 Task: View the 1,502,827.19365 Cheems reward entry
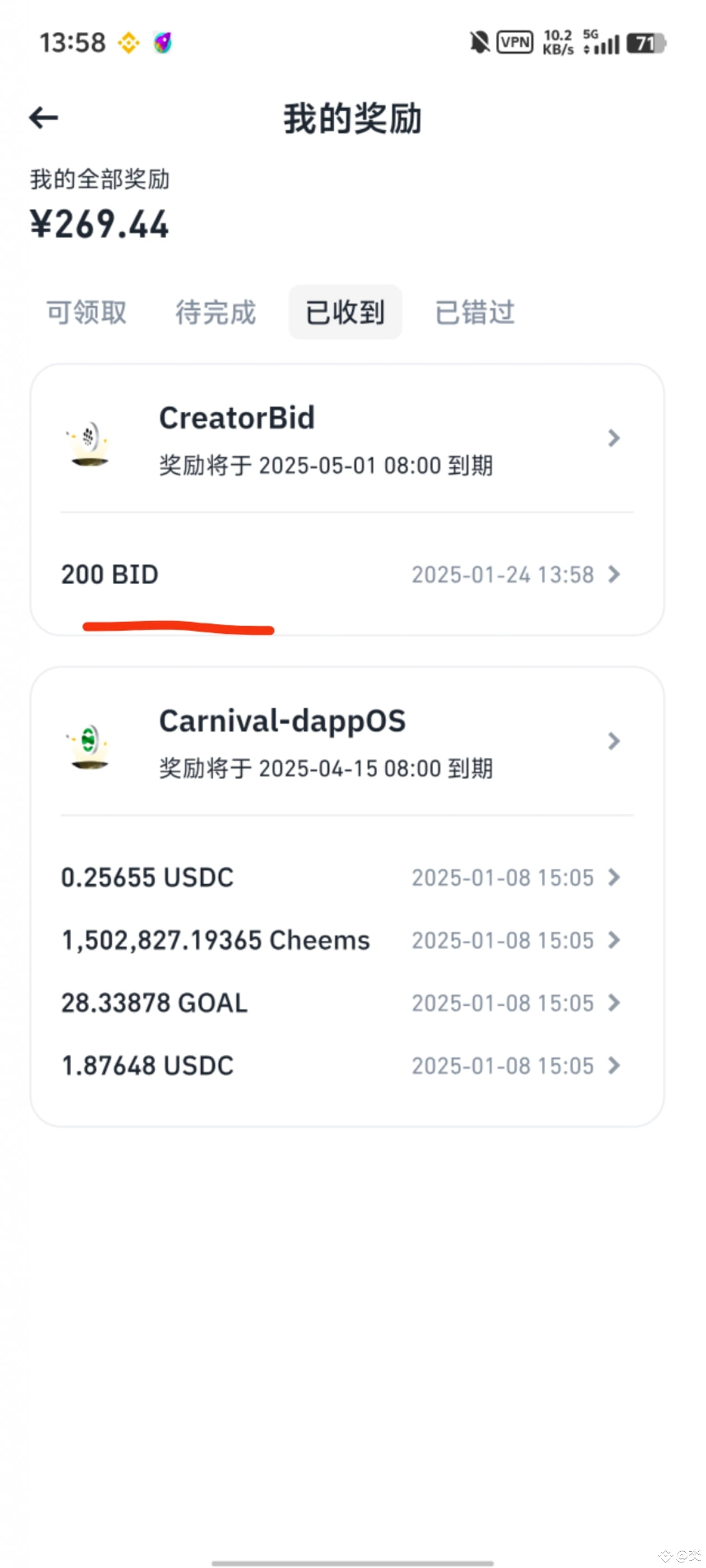(x=347, y=940)
